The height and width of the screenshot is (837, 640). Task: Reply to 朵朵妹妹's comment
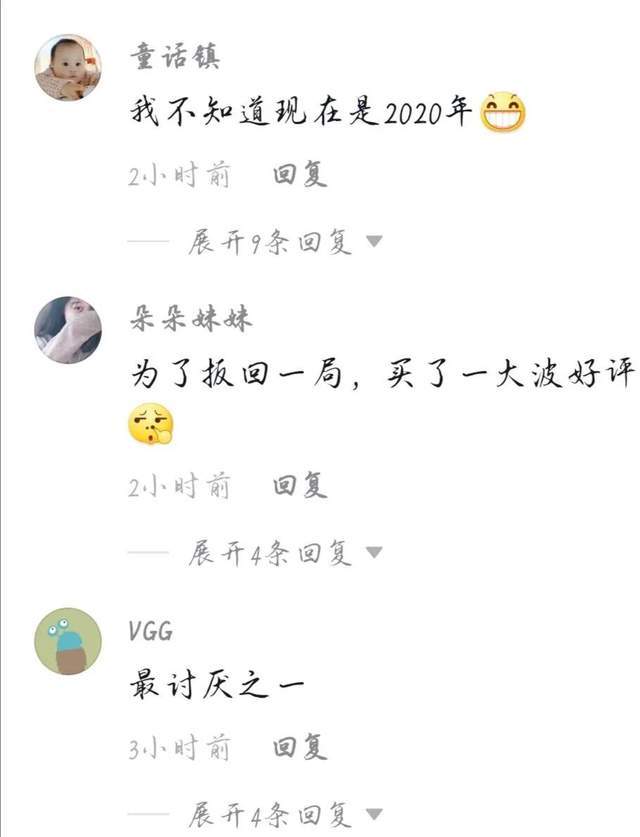click(x=300, y=487)
